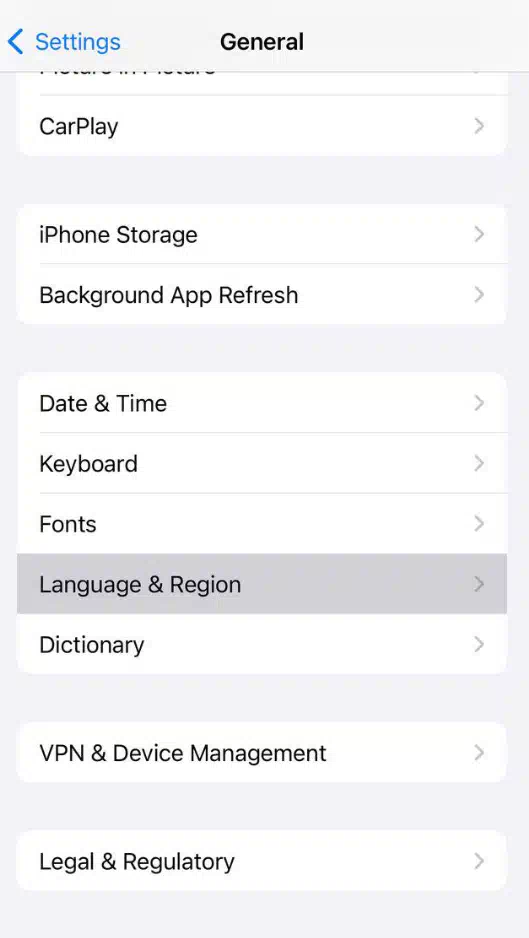The width and height of the screenshot is (529, 938).
Task: Select Language & Region
Action: (262, 584)
